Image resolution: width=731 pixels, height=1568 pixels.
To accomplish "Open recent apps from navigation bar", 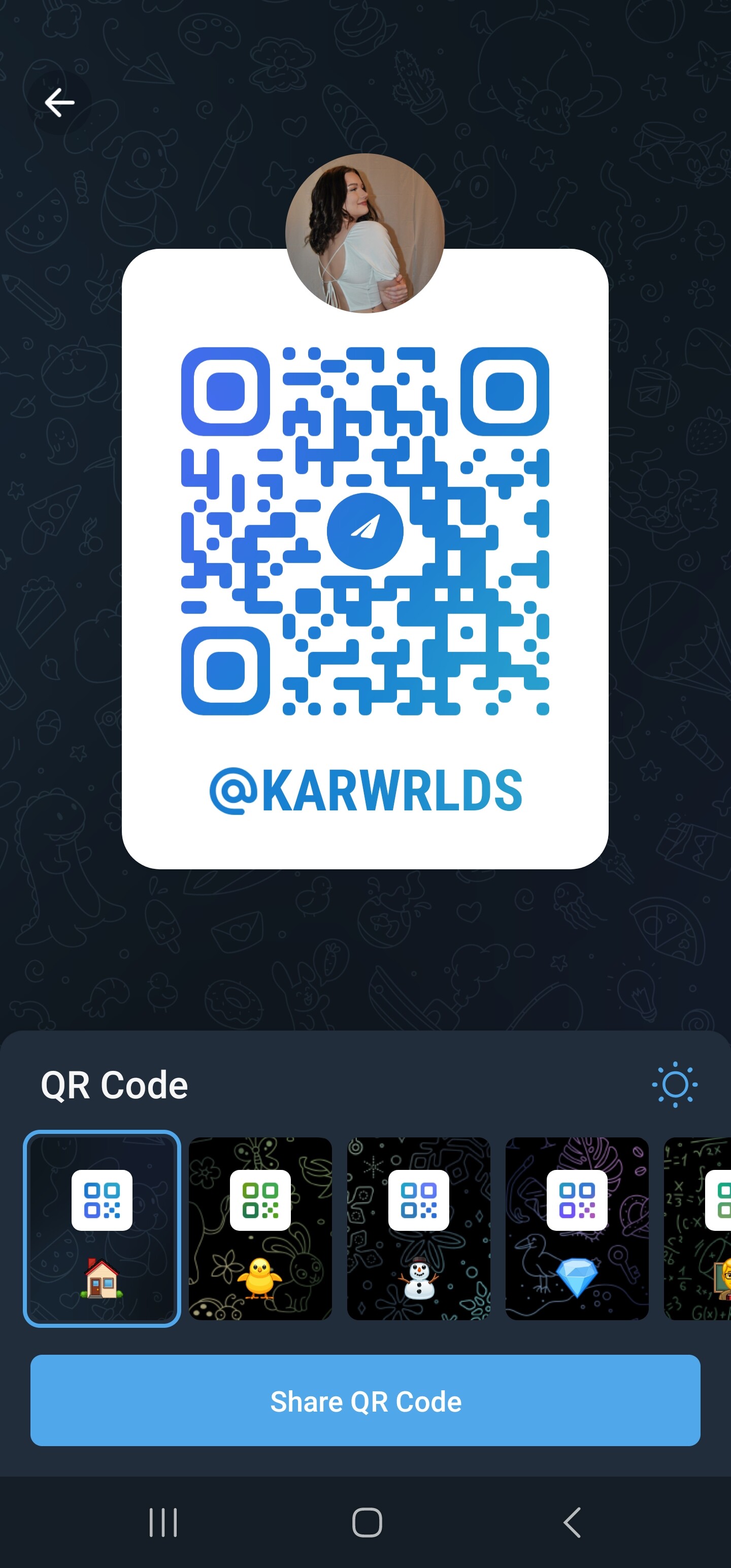I will [163, 1522].
